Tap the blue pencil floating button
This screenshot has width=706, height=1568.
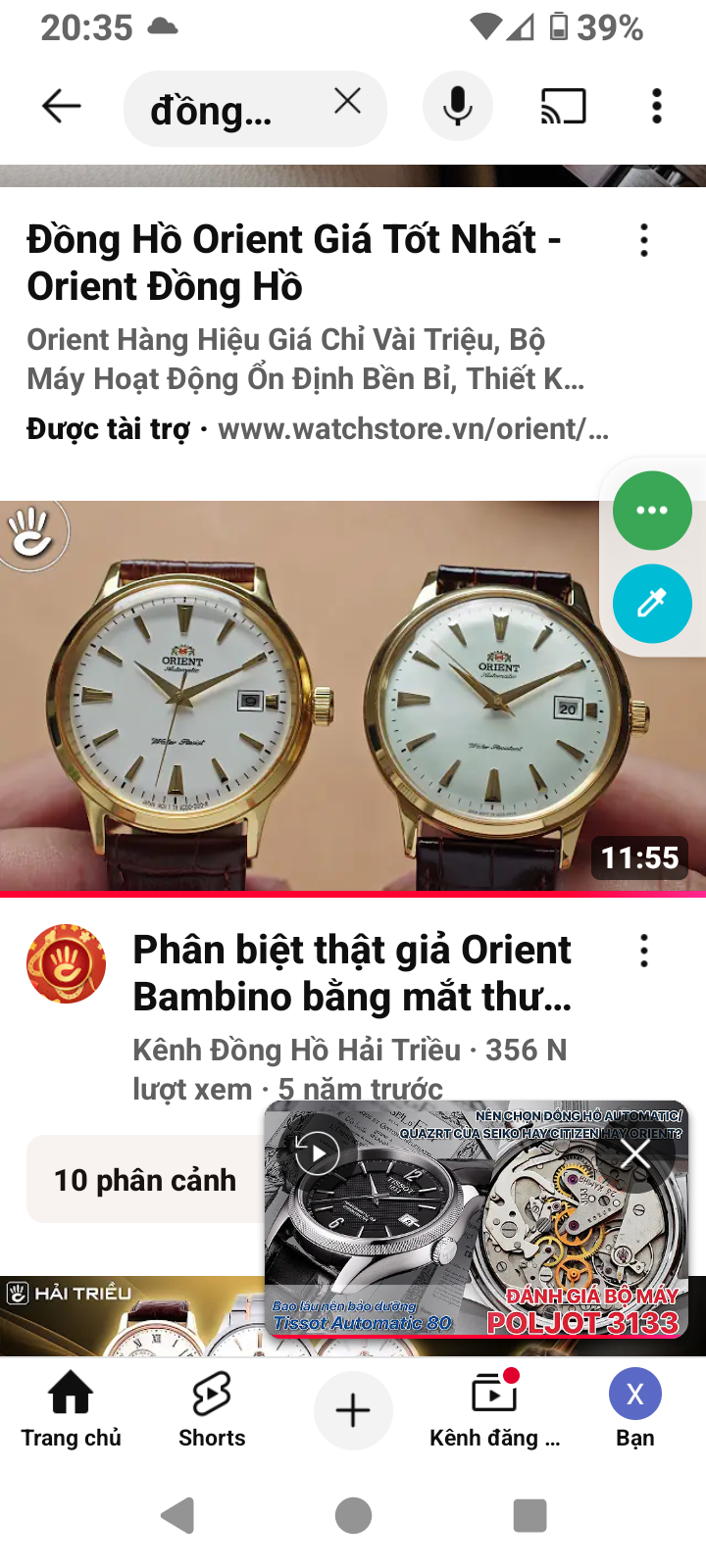pos(652,604)
